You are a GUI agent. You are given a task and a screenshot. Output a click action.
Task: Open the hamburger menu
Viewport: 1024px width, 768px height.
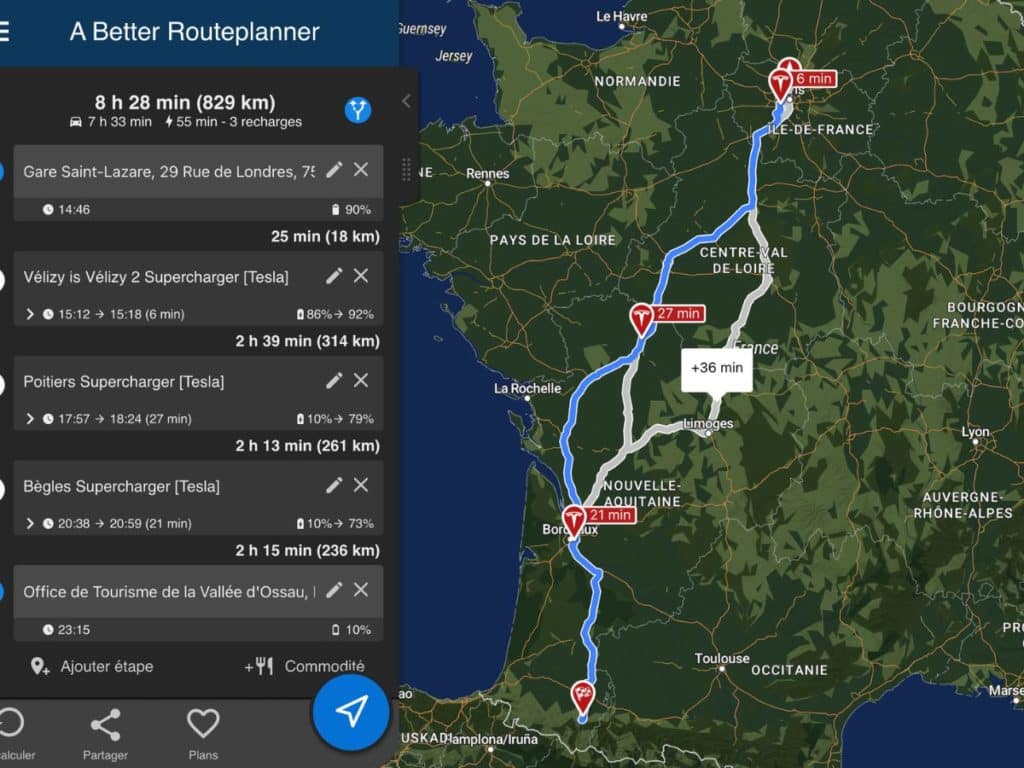click(x=5, y=31)
